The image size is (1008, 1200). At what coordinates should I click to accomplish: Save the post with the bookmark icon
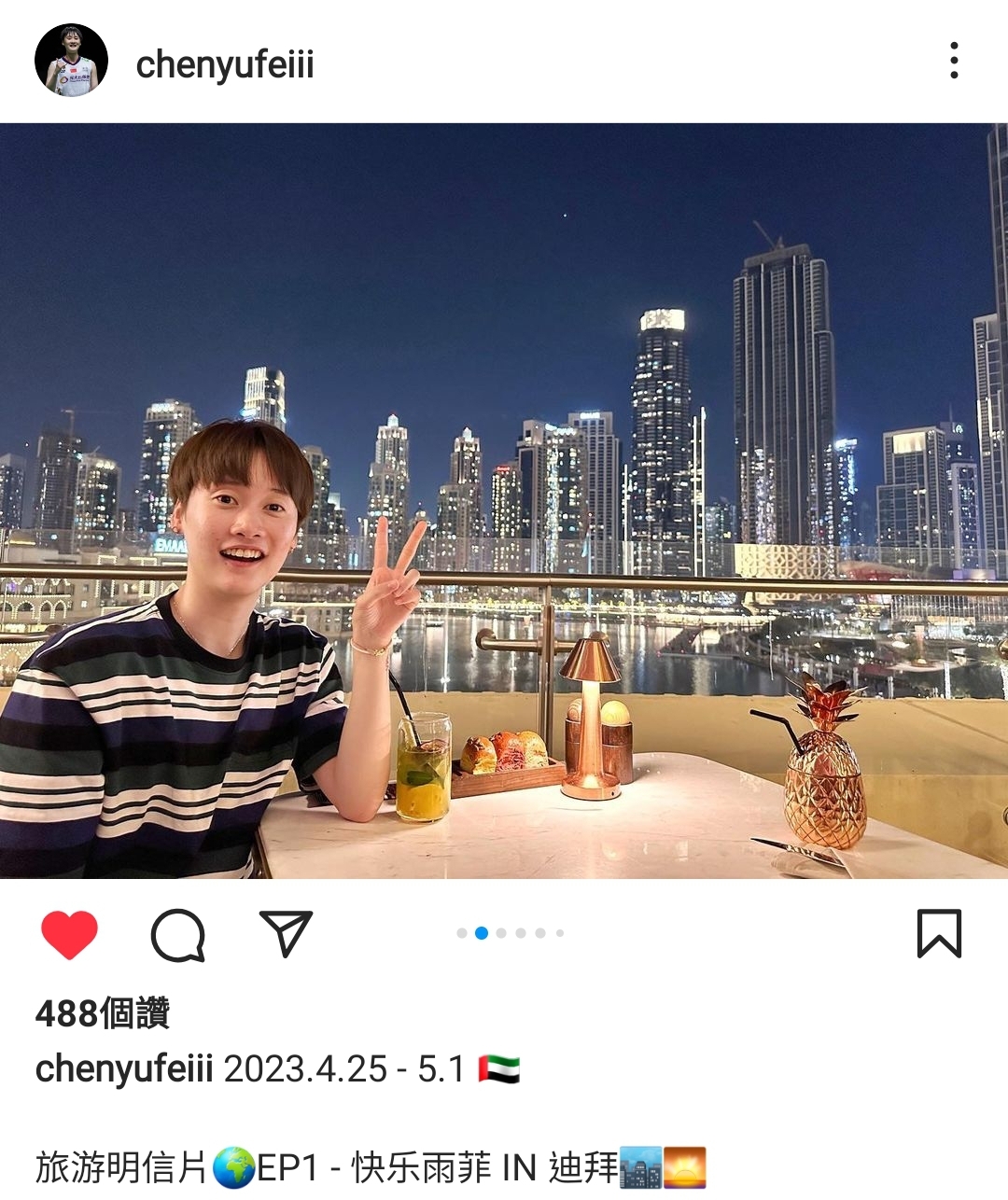pyautogui.click(x=938, y=934)
